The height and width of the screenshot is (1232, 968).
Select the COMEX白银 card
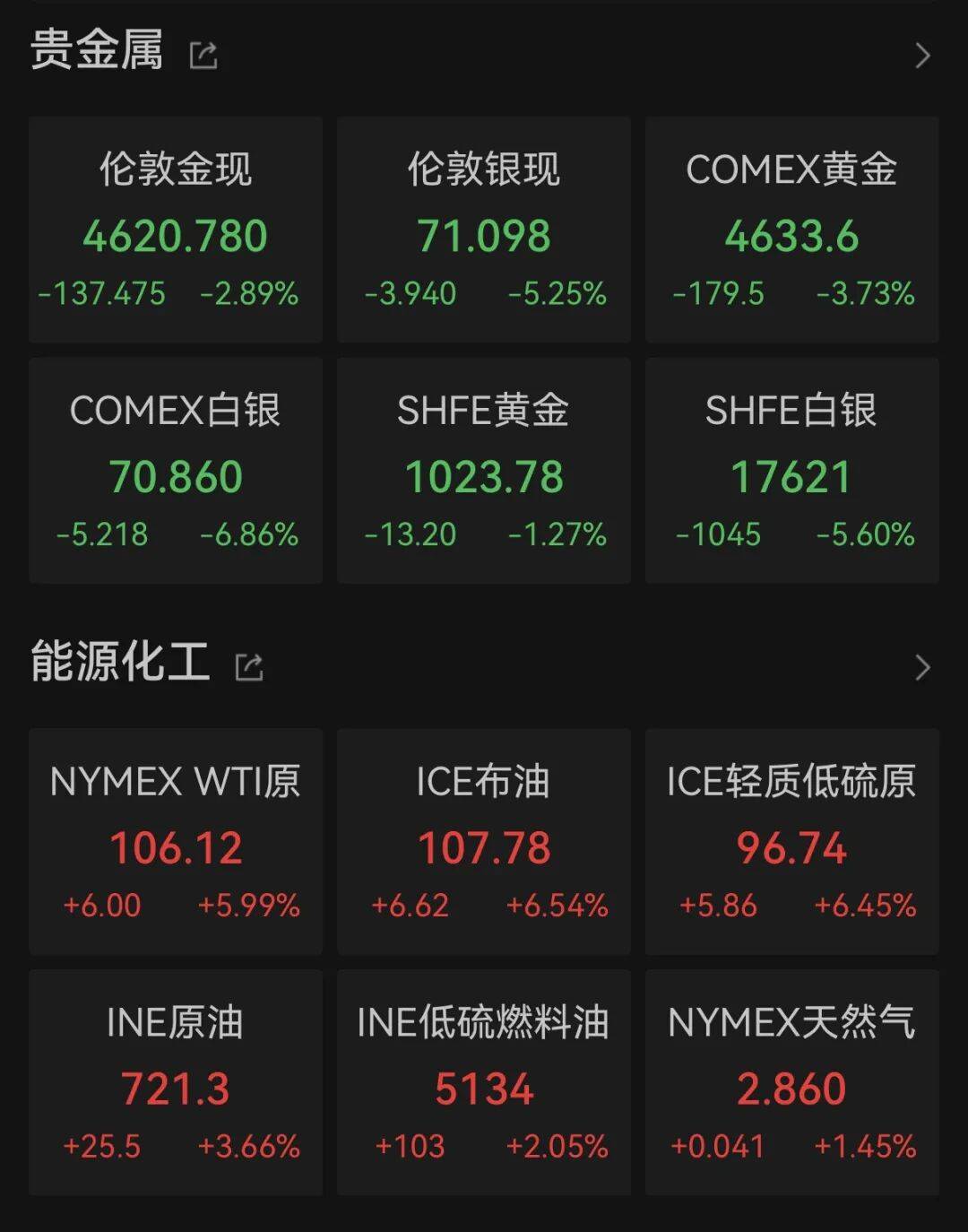(x=176, y=471)
